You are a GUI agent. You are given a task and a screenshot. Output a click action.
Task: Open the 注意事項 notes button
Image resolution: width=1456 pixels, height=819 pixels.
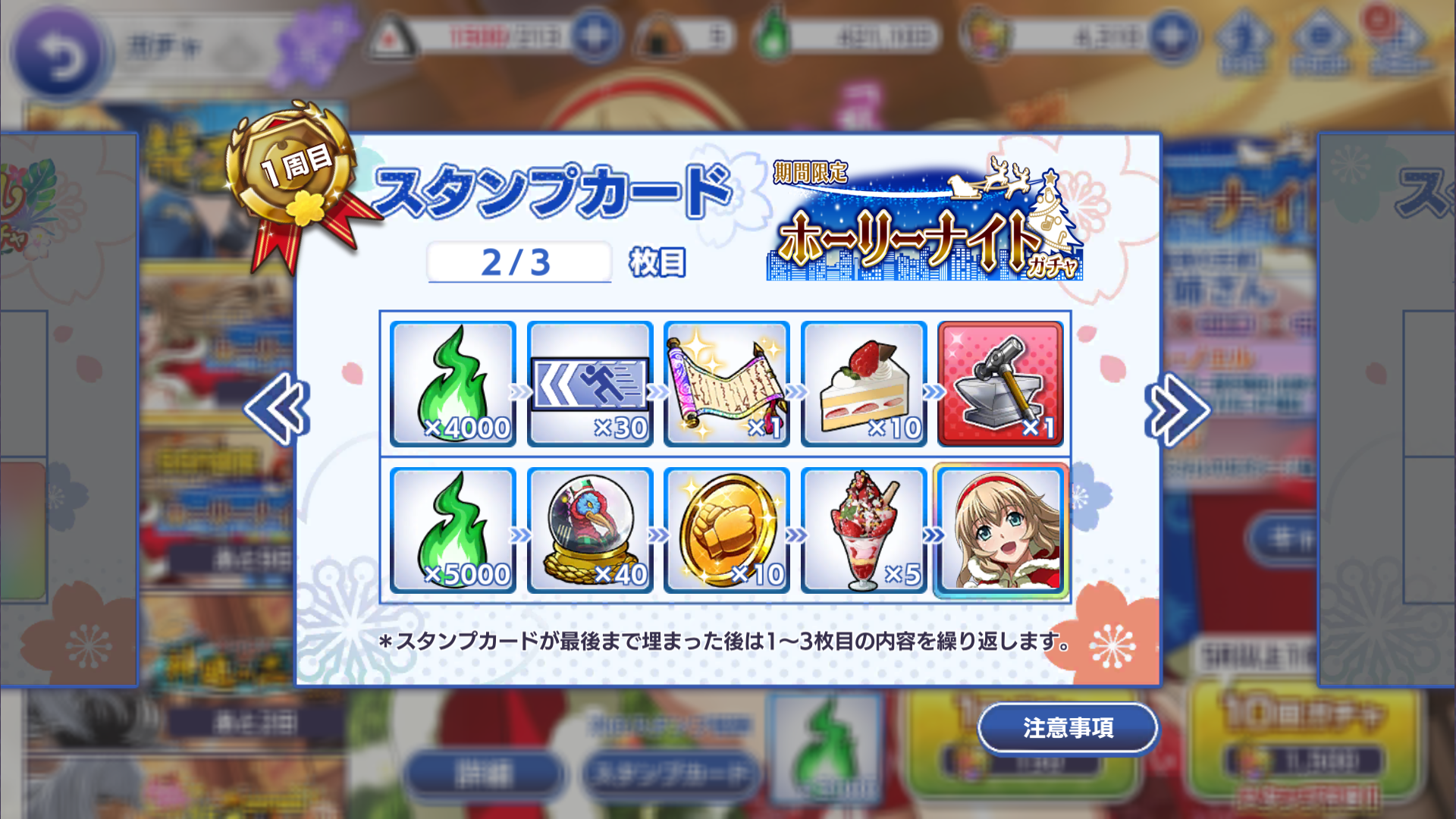click(x=1068, y=728)
